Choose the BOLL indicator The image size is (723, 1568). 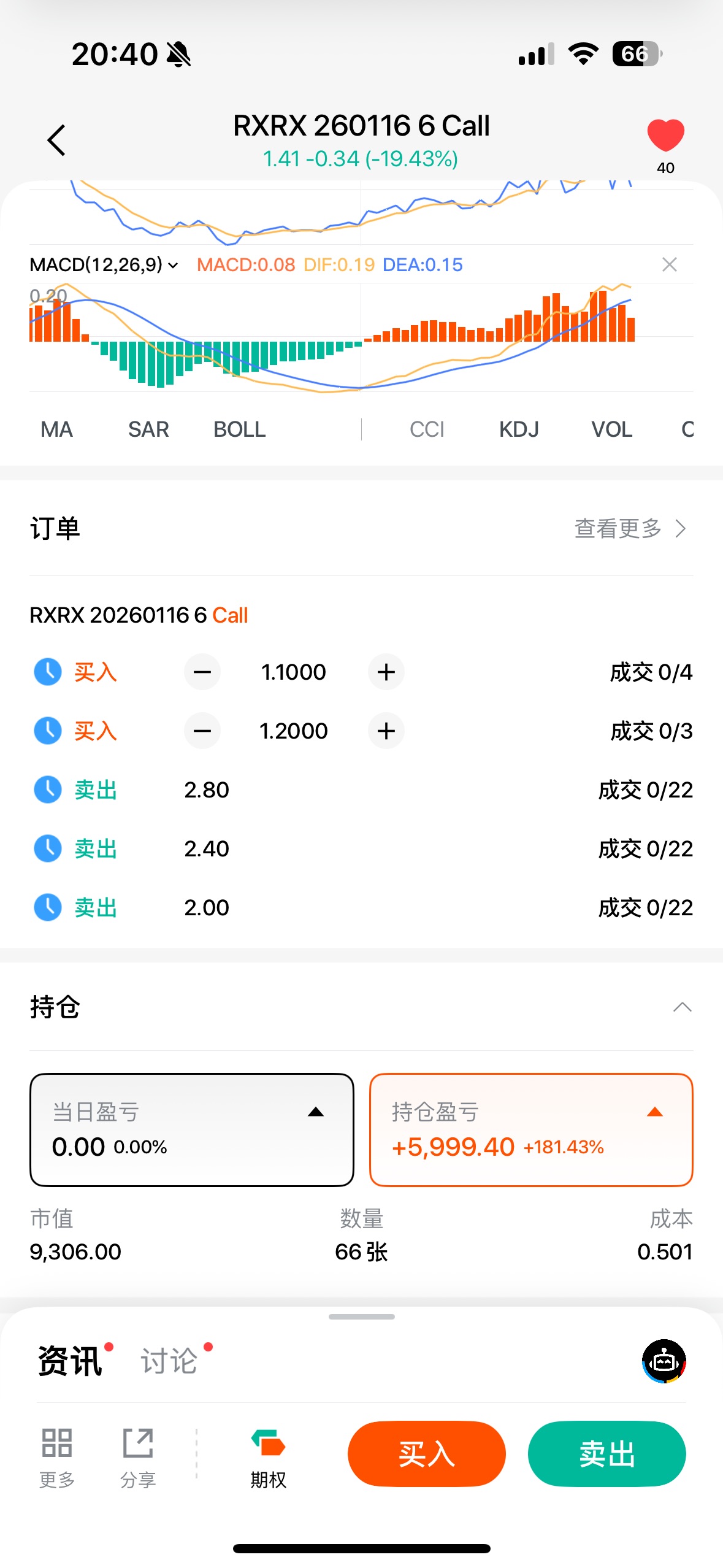pyautogui.click(x=239, y=429)
